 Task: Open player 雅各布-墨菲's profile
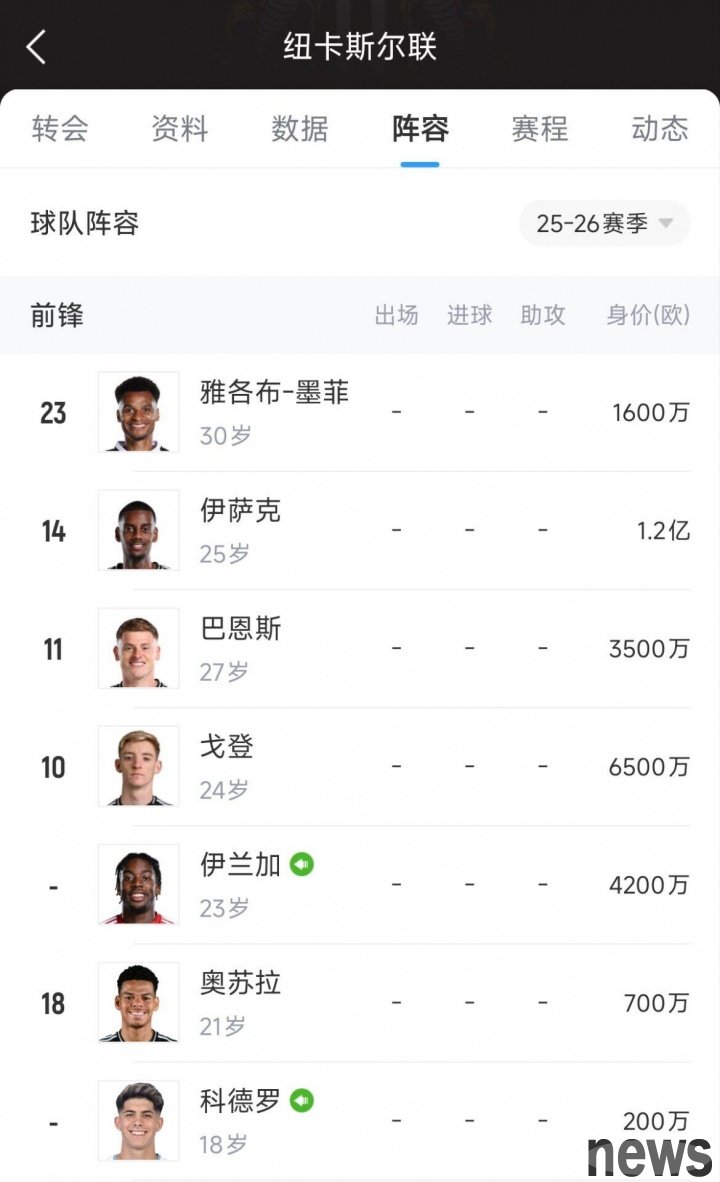[x=360, y=412]
